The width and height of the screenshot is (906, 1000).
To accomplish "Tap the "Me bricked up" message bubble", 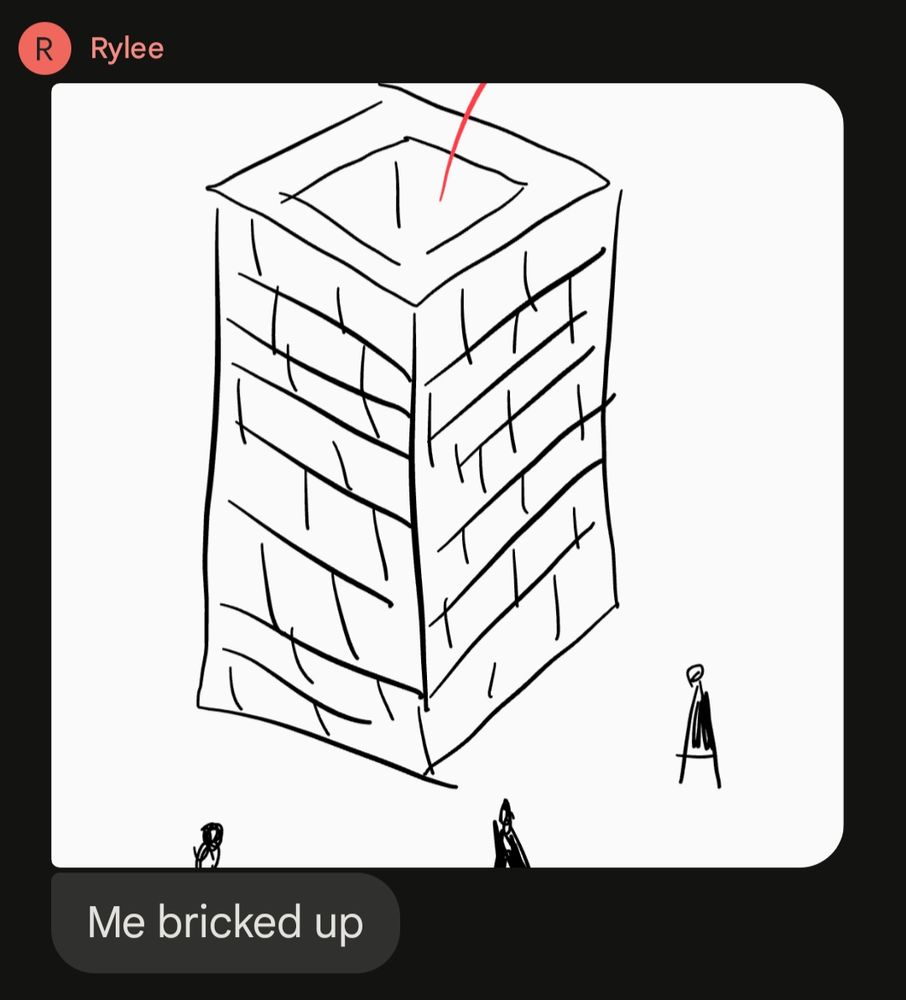I will coord(225,922).
